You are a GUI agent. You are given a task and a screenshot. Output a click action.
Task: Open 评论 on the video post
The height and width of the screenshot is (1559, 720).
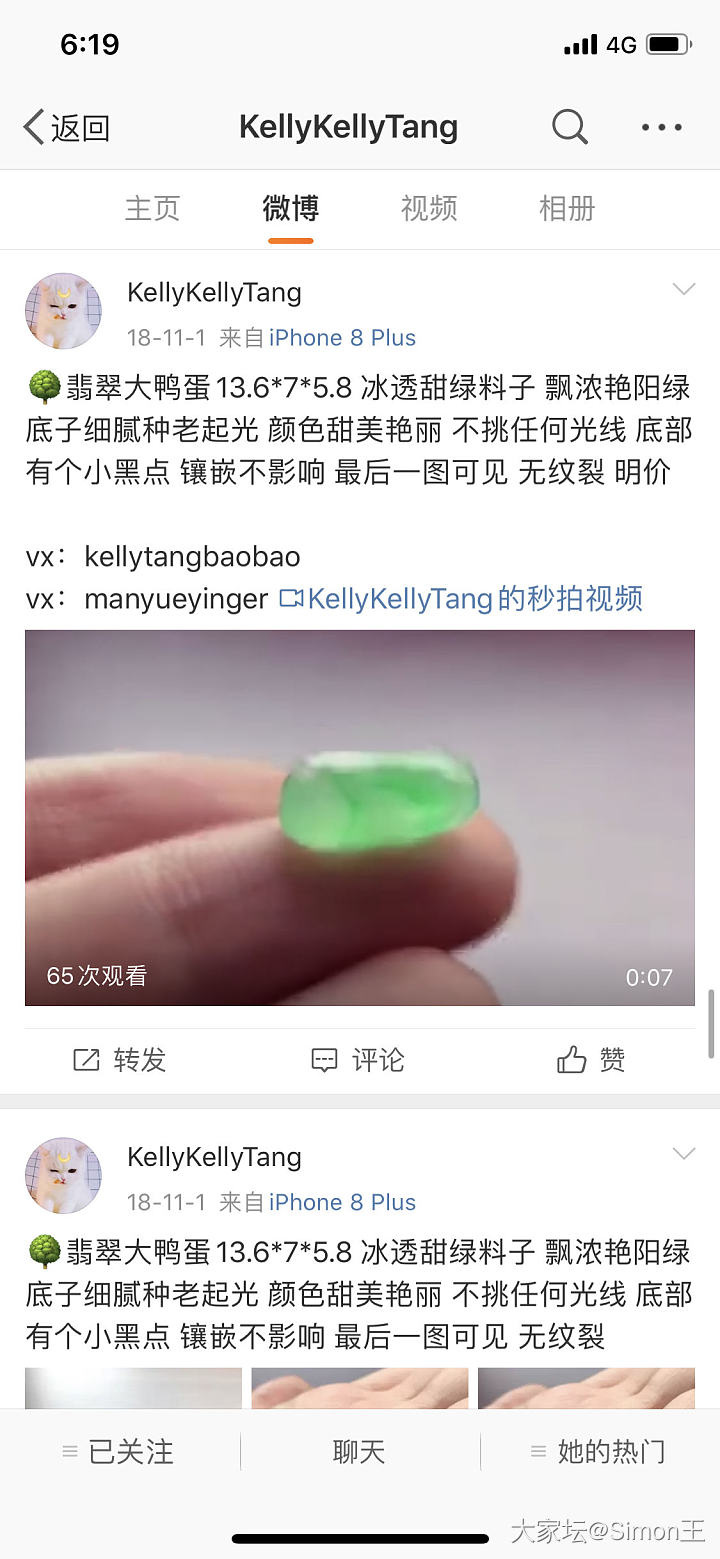pyautogui.click(x=358, y=1060)
